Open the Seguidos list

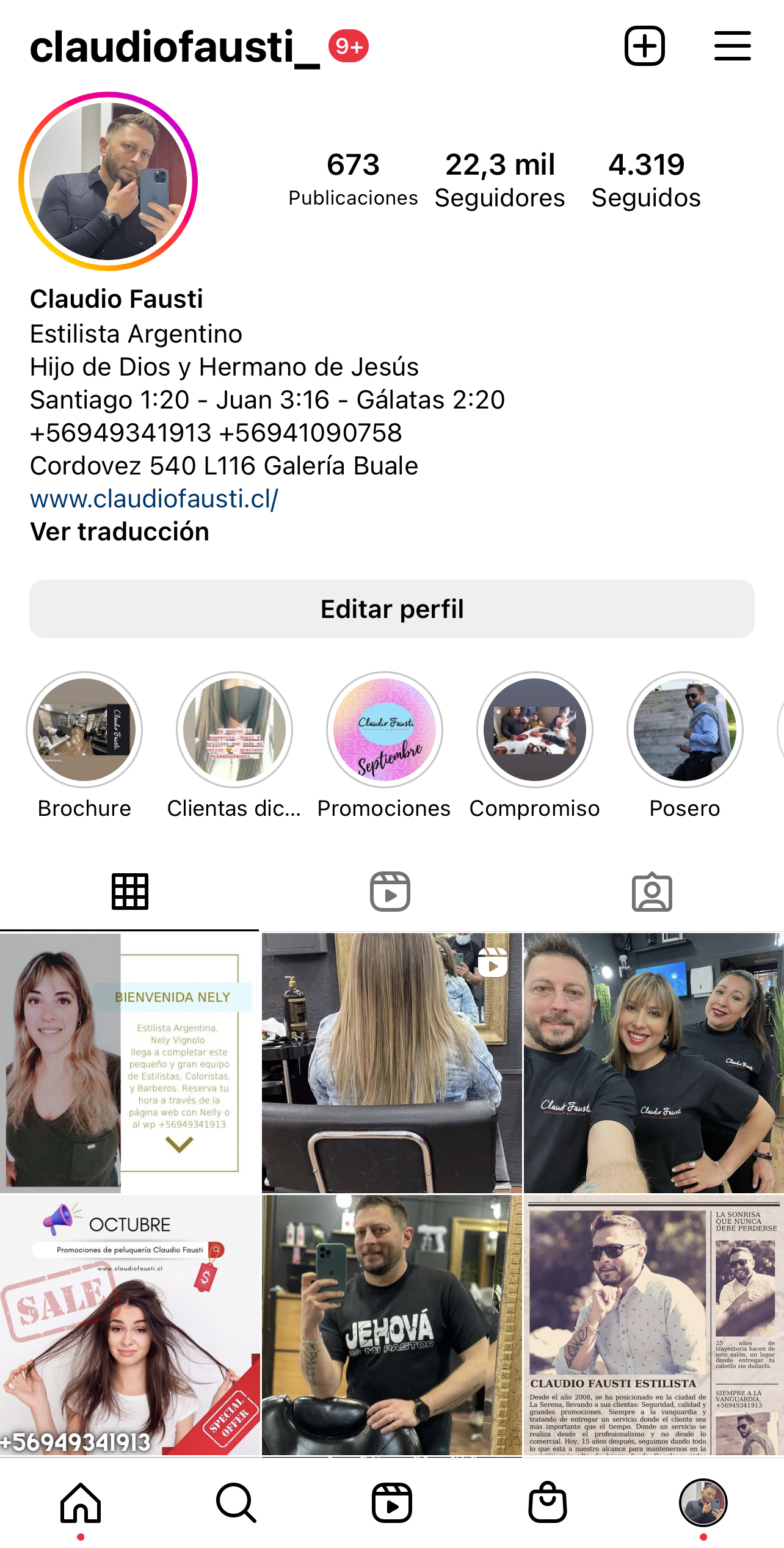tap(646, 180)
